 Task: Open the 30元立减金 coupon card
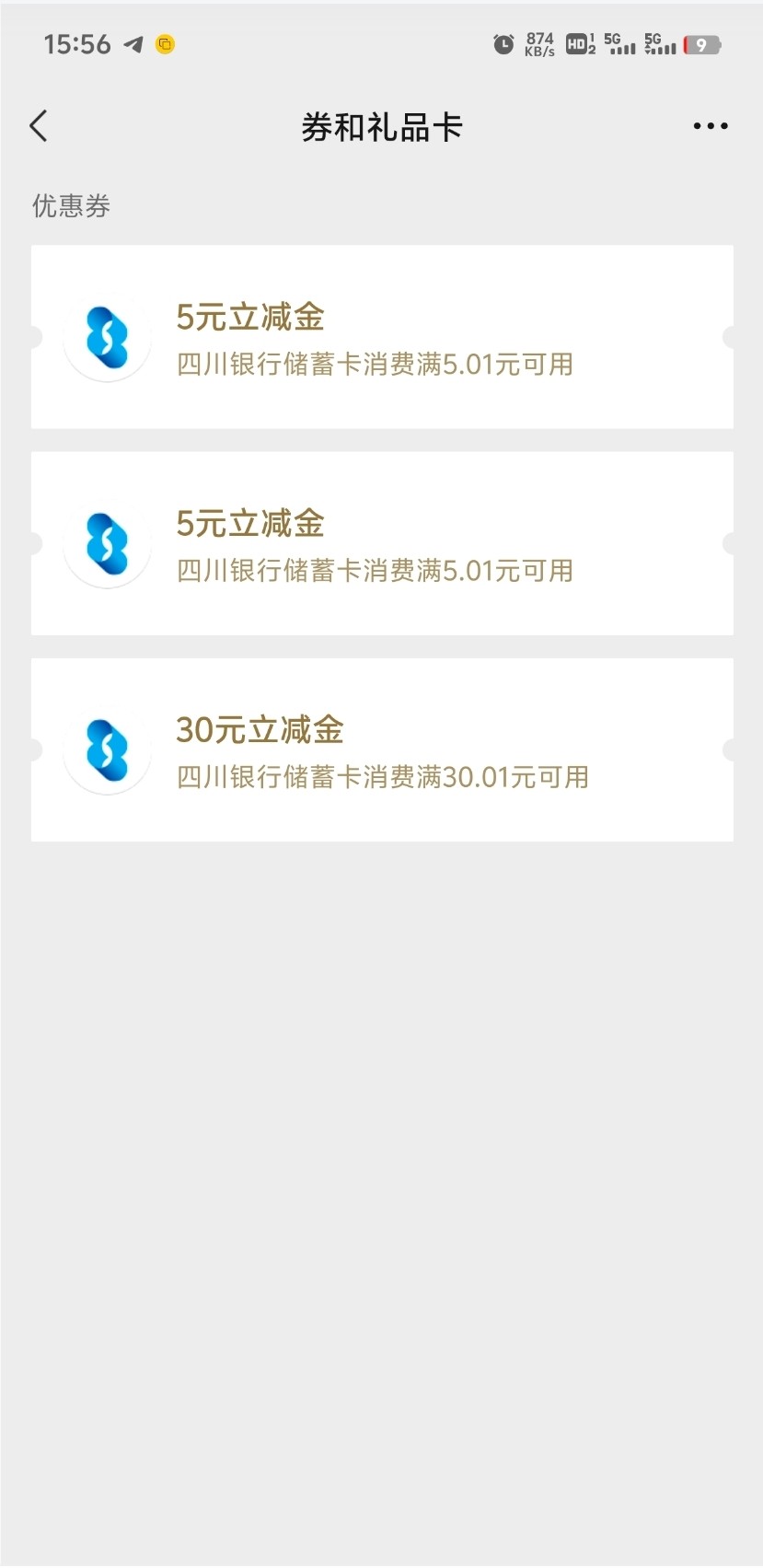pos(382,749)
